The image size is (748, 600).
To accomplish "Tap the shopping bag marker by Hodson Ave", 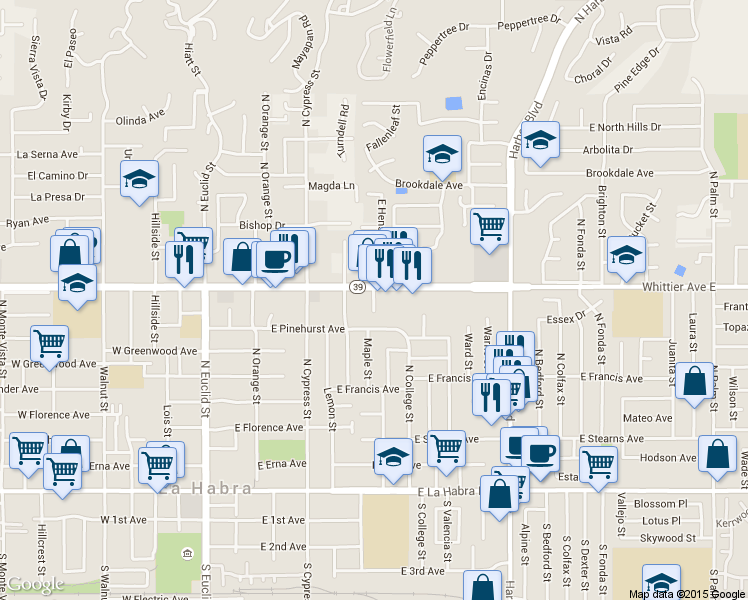I will [717, 454].
